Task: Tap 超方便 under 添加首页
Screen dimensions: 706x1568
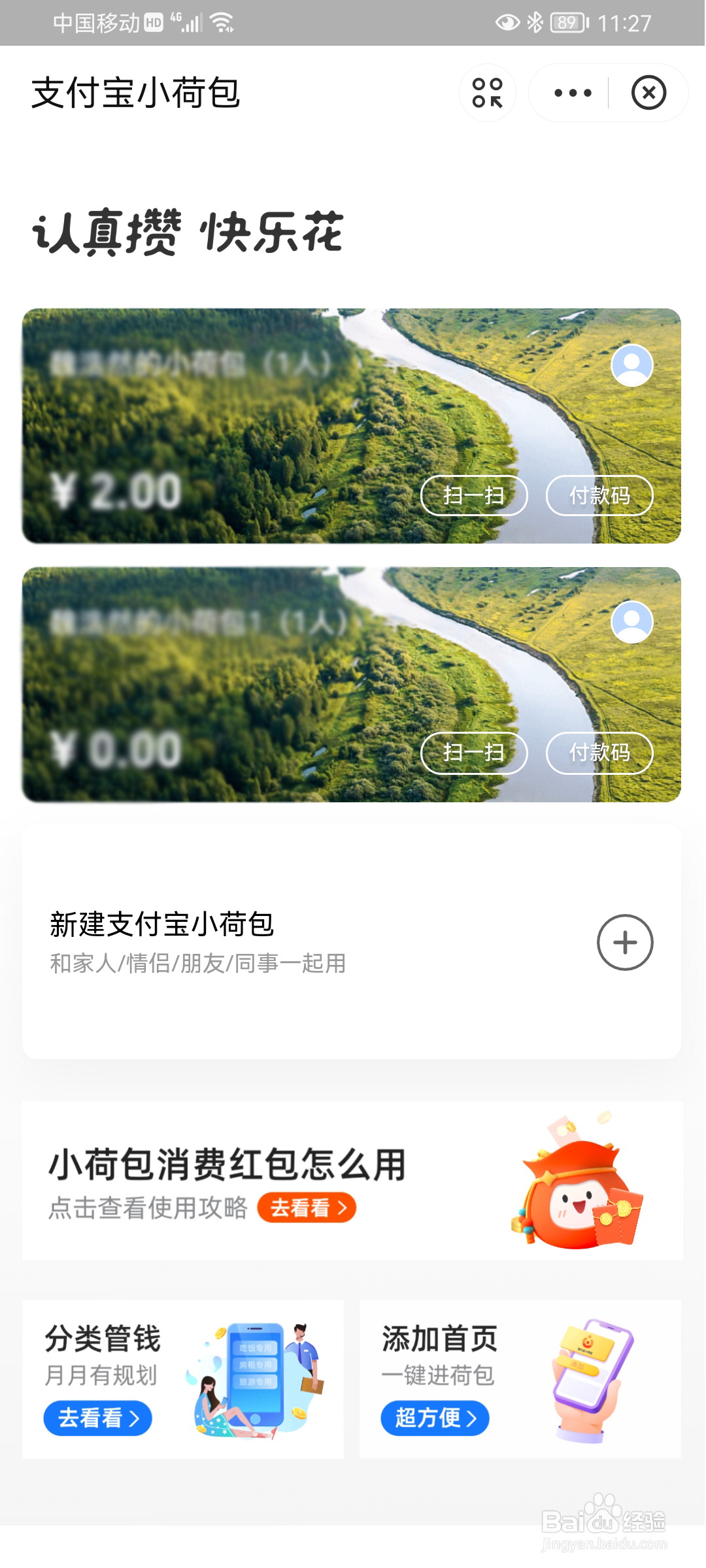Action: pyautogui.click(x=435, y=1418)
